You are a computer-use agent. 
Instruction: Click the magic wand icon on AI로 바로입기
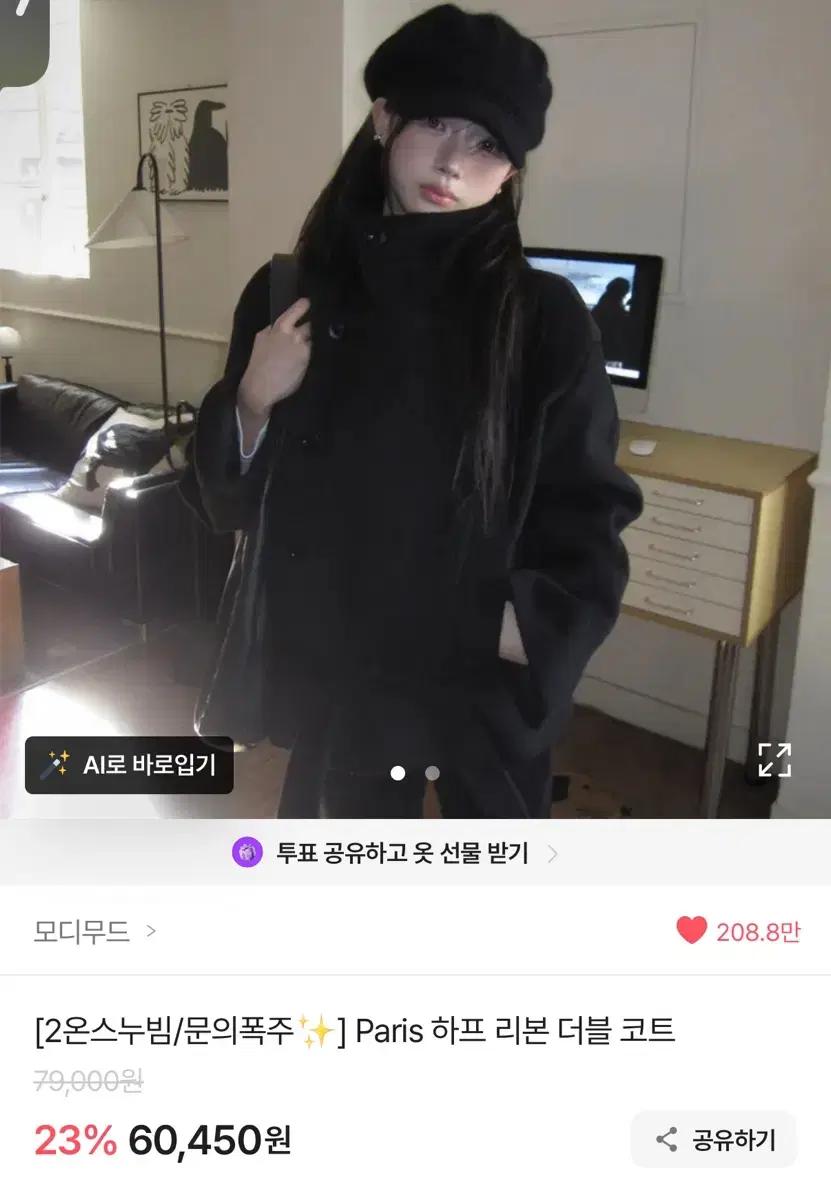click(60, 764)
